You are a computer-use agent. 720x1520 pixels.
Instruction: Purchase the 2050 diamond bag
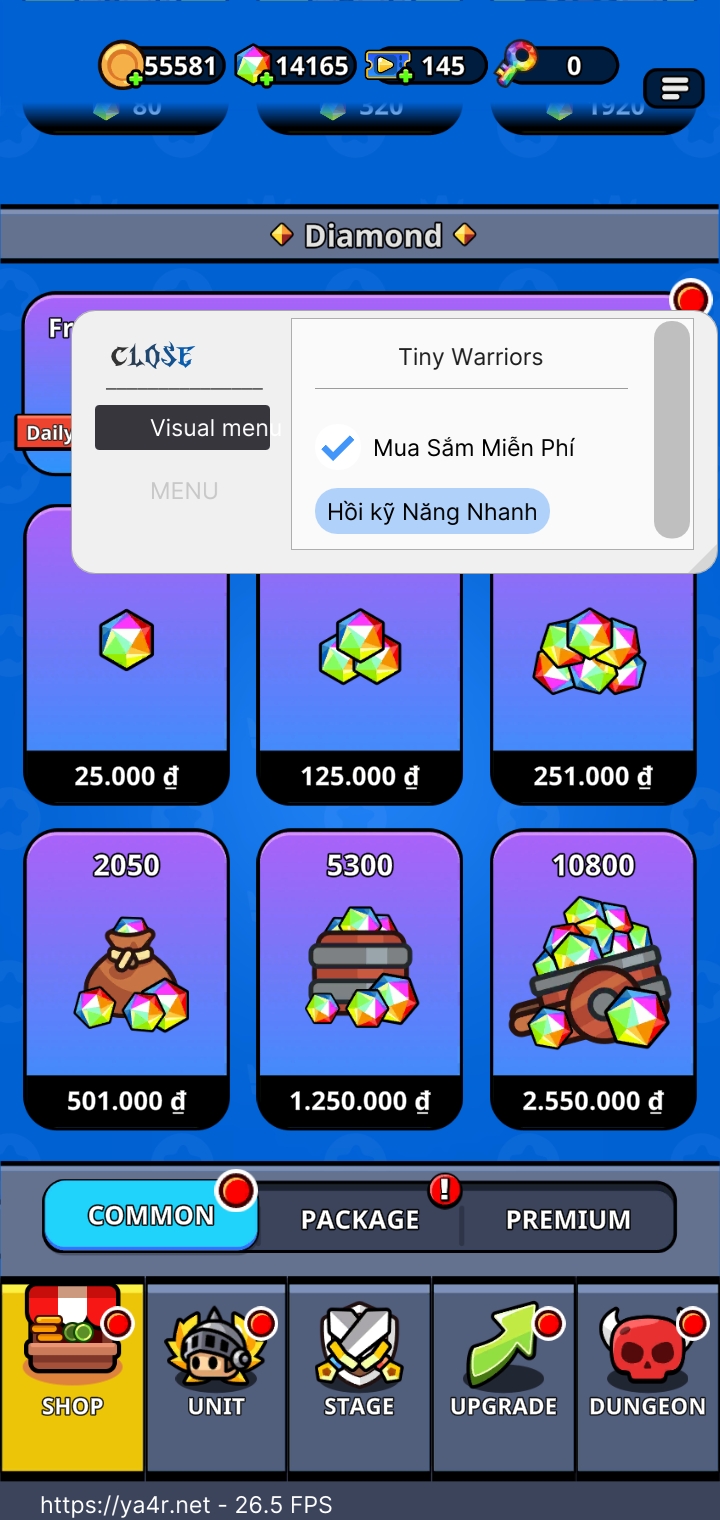pos(127,980)
